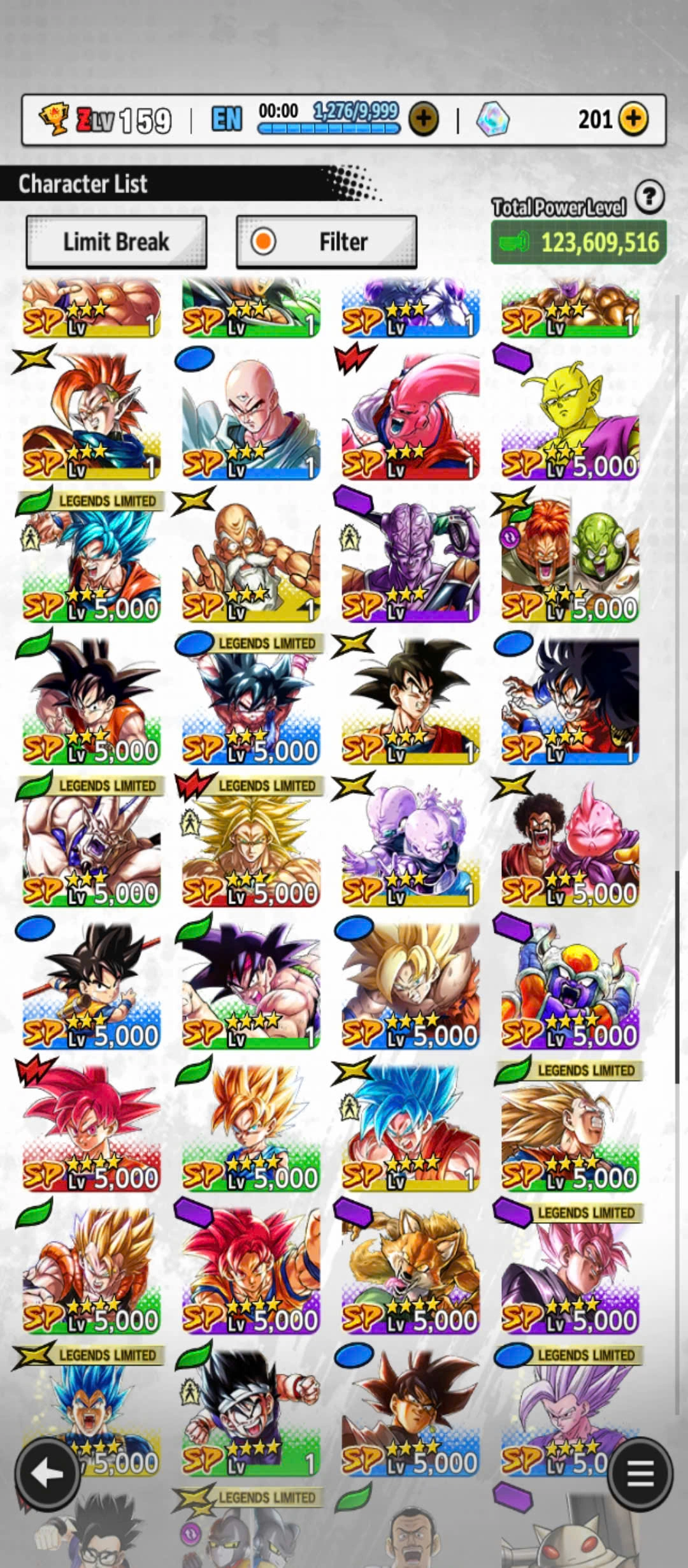This screenshot has width=688, height=1568.
Task: Open the Limit Break menu
Action: 116,242
